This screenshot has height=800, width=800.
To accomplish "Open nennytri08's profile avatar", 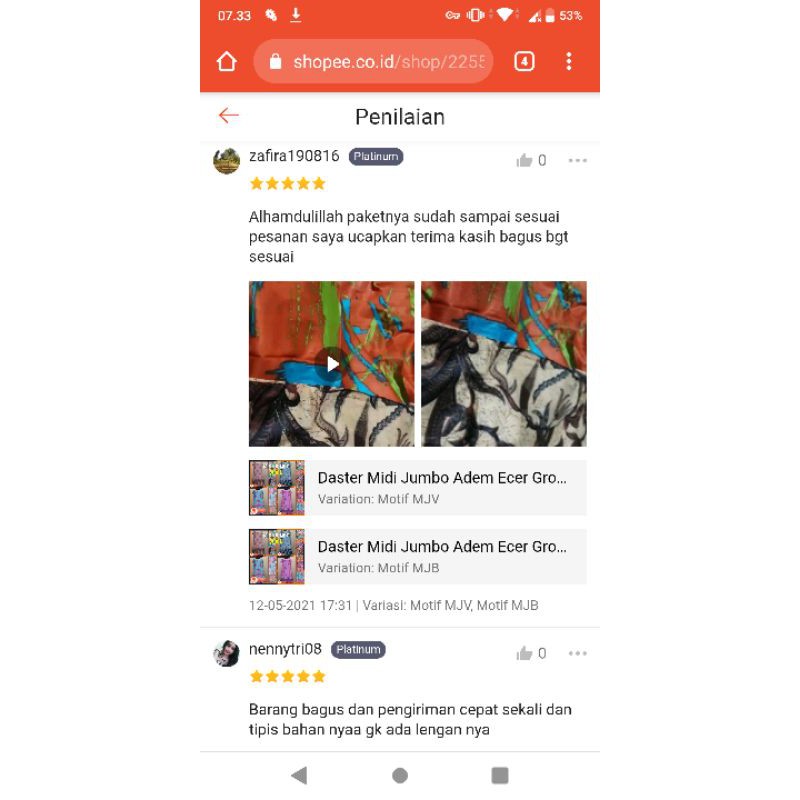I will pyautogui.click(x=227, y=654).
